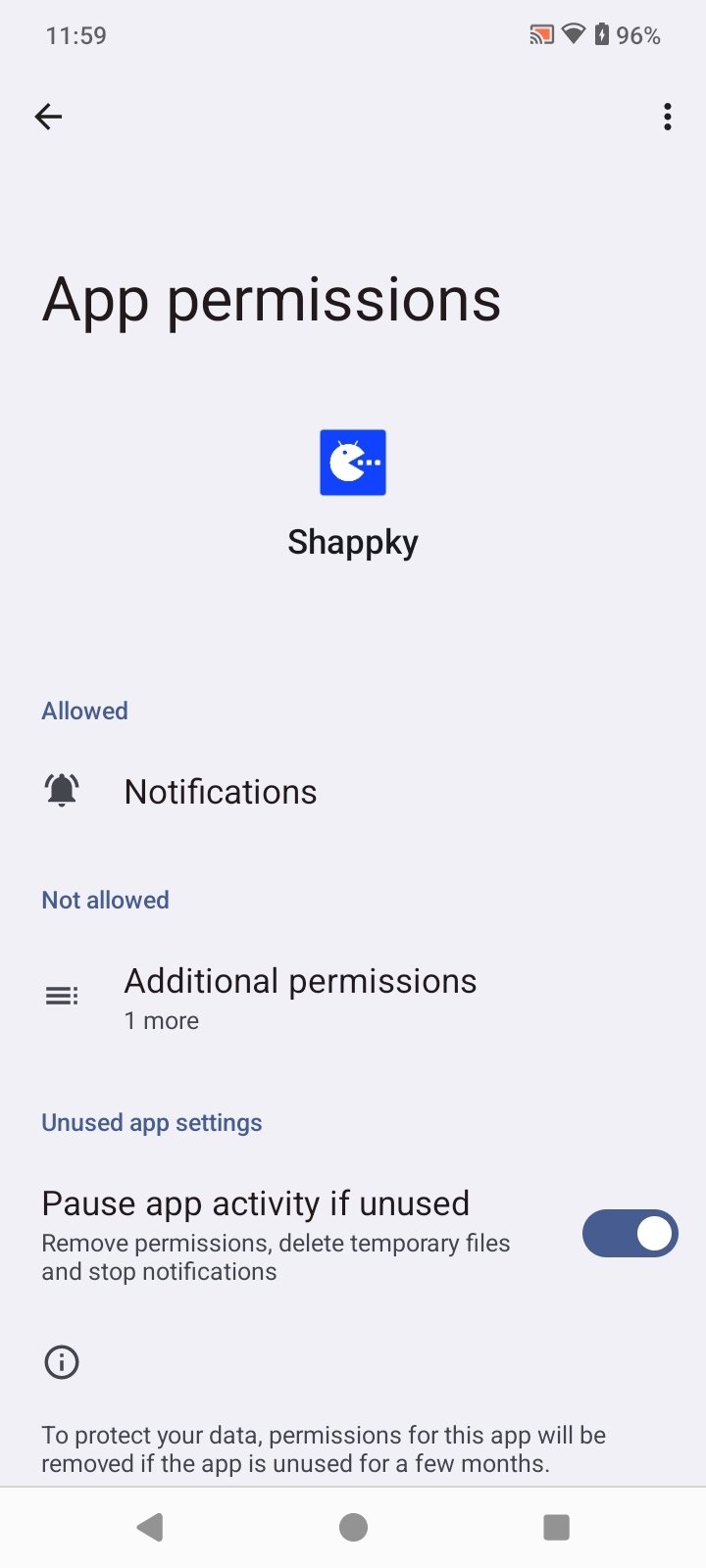Open recent apps from navigation bar
This screenshot has width=706, height=1568.
click(556, 1527)
